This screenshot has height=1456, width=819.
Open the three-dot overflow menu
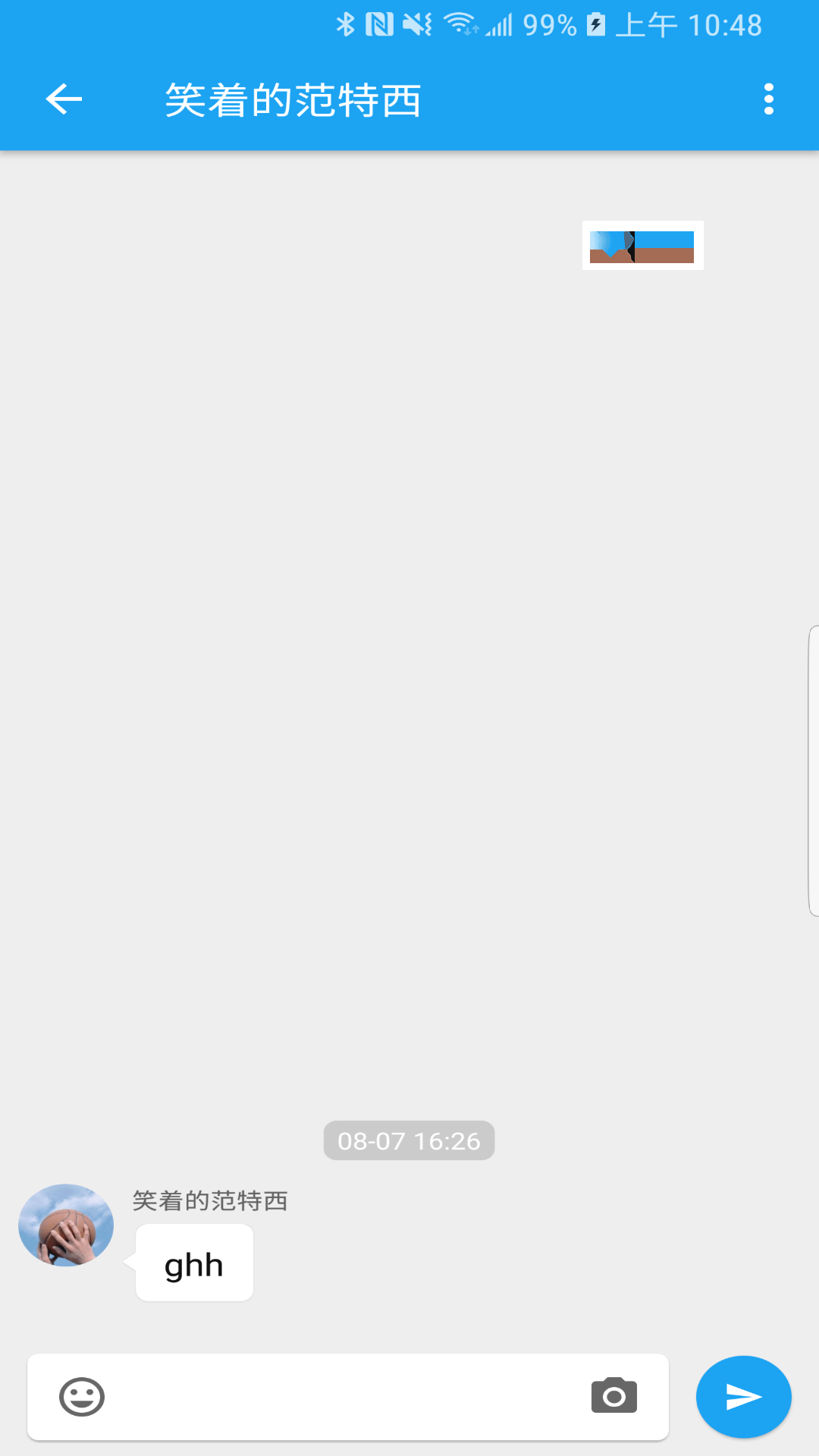tap(768, 99)
